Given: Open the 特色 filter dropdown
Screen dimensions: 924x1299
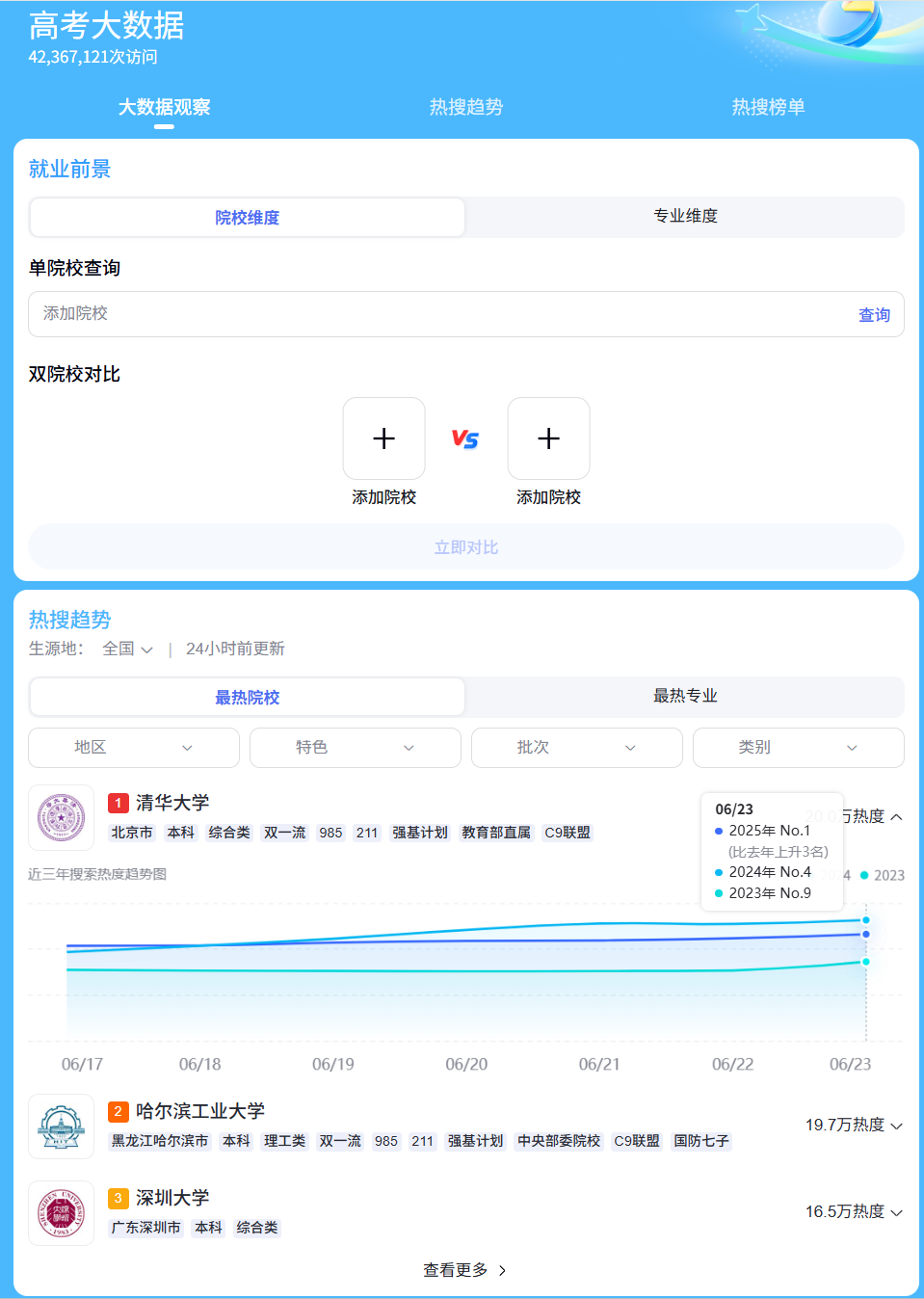Looking at the screenshot, I should point(355,748).
